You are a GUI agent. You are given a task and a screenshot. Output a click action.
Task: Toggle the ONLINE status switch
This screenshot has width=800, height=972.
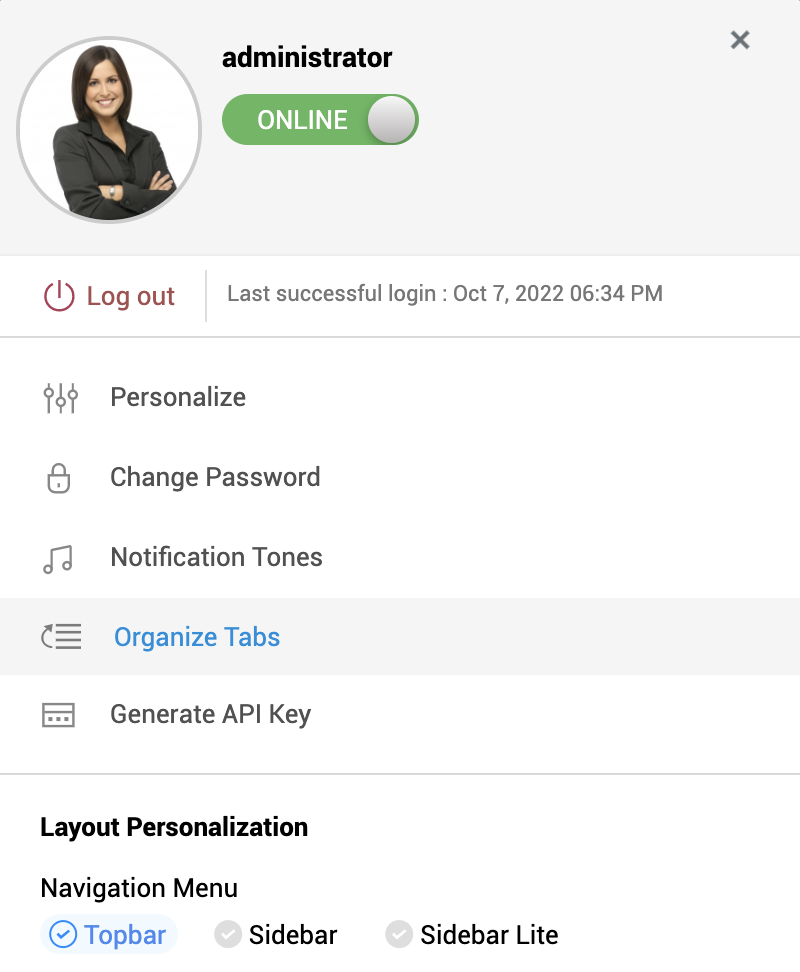coord(320,120)
